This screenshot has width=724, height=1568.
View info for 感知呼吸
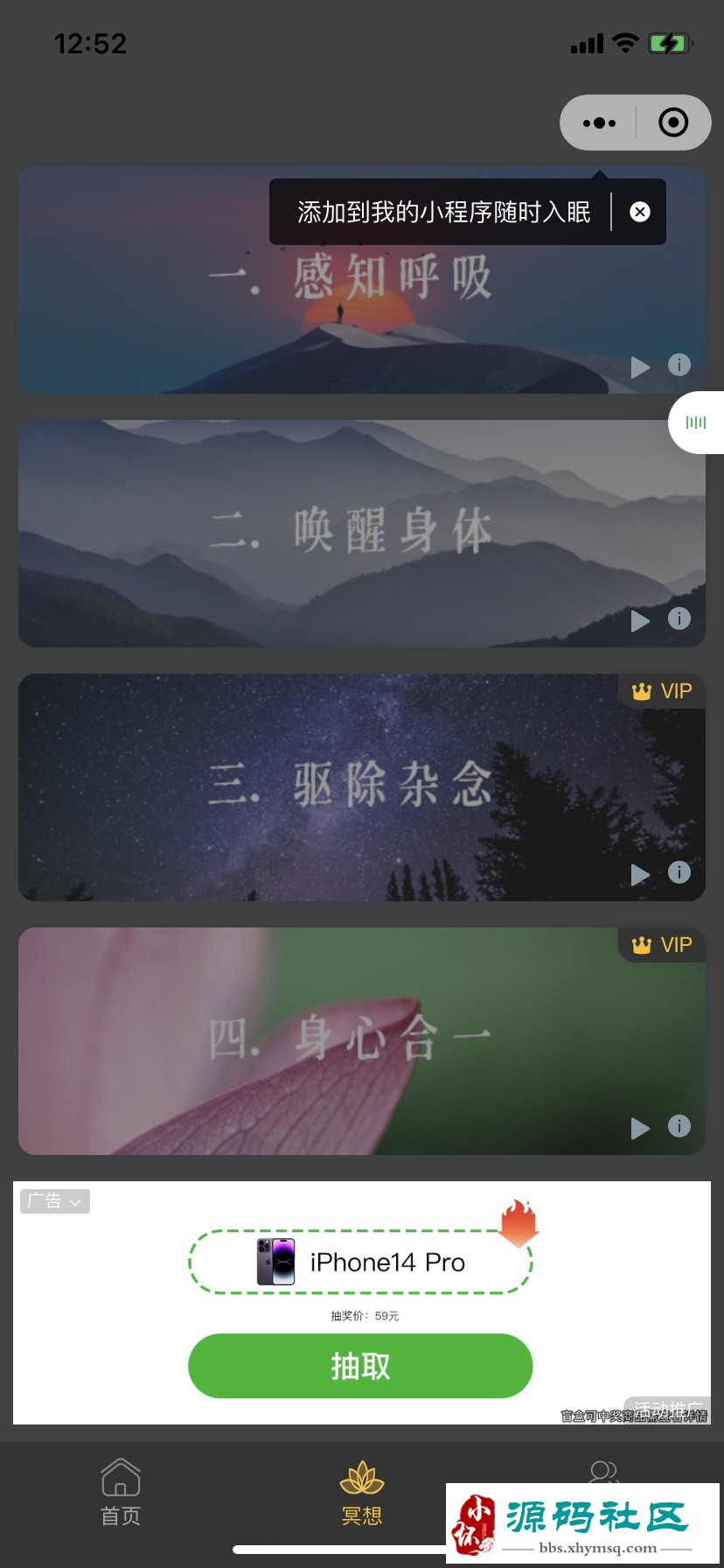(x=679, y=365)
